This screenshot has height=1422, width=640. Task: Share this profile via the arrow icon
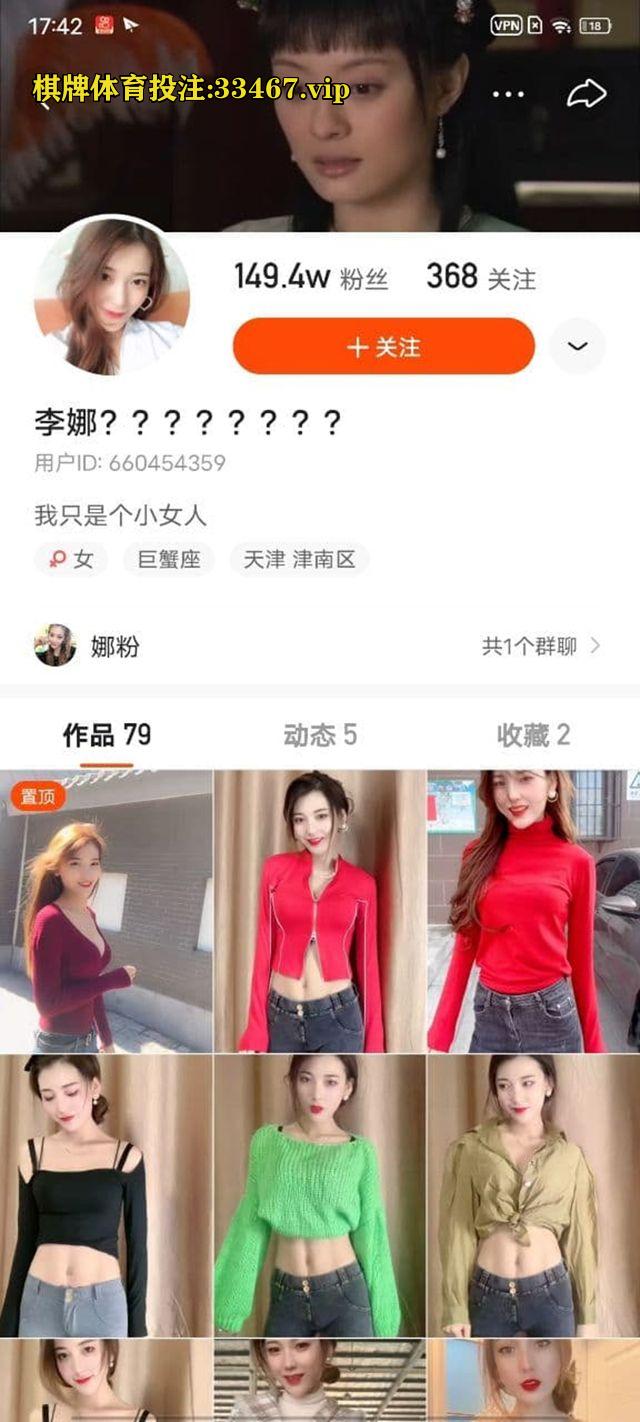point(586,94)
